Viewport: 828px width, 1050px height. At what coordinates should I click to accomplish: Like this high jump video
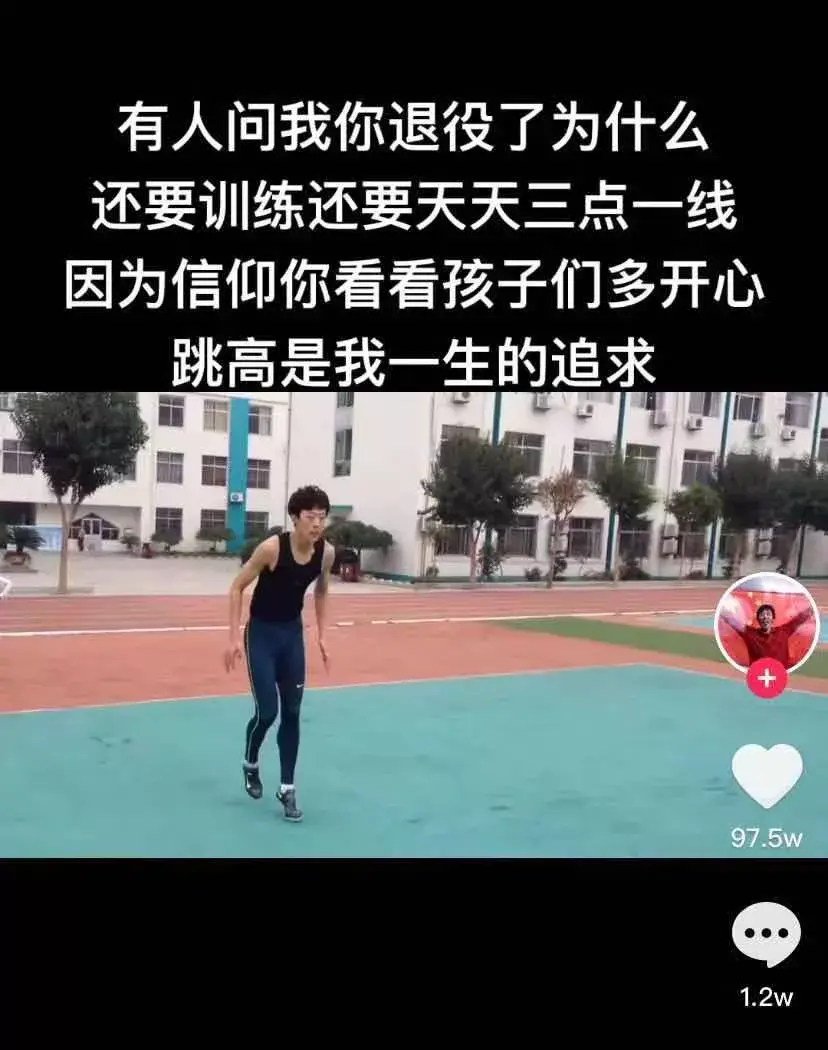pos(766,776)
